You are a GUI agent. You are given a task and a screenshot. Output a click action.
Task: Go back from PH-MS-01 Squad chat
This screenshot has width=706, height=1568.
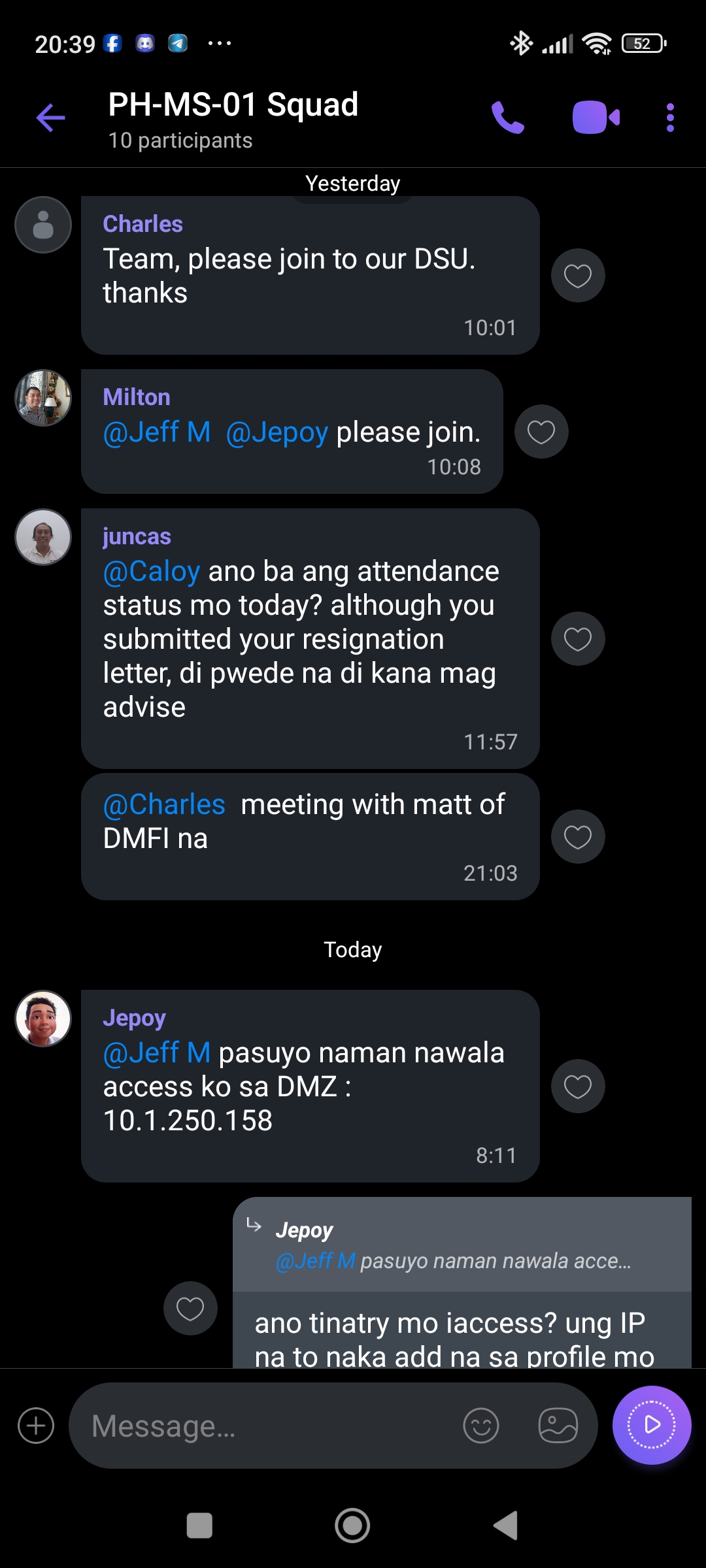click(50, 118)
